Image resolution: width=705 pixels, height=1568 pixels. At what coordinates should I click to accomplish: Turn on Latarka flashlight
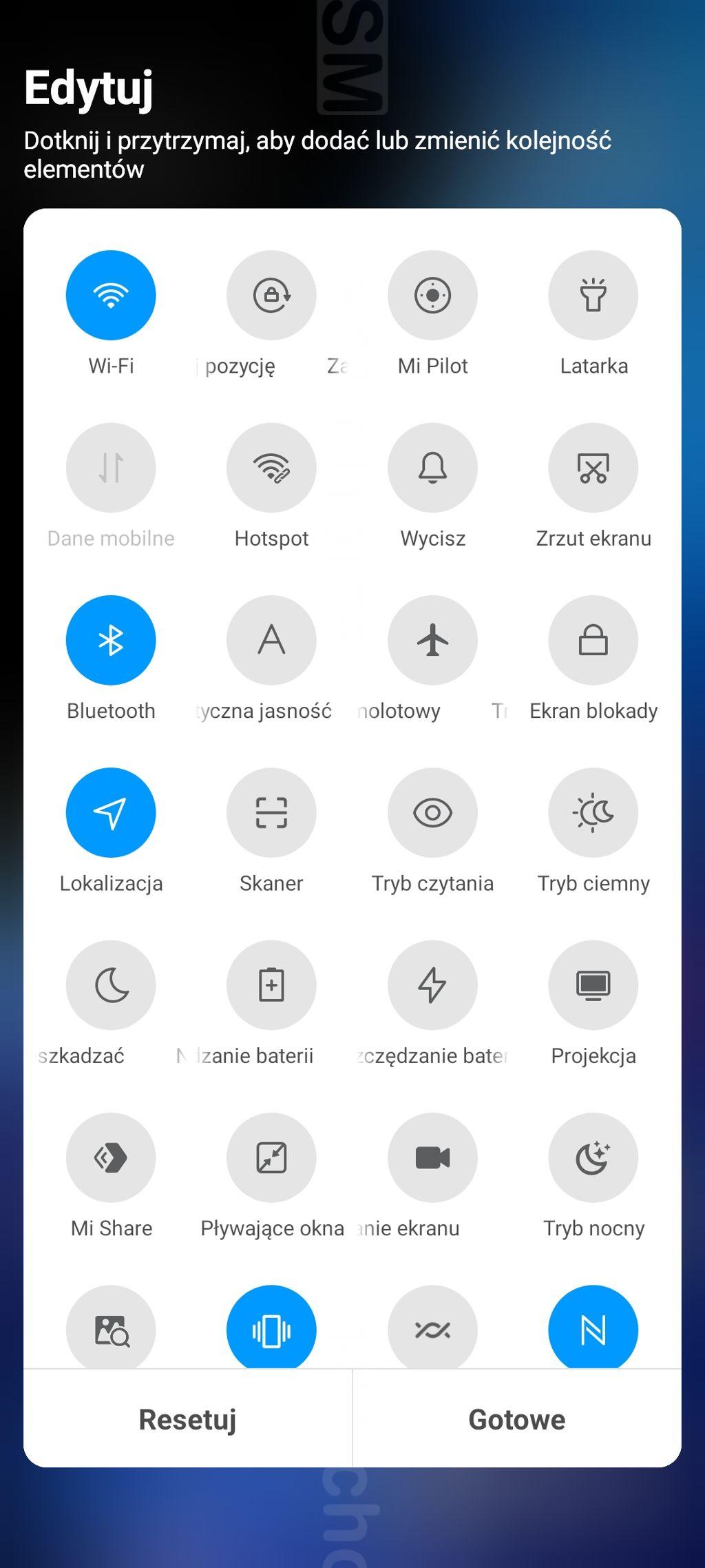pos(593,295)
